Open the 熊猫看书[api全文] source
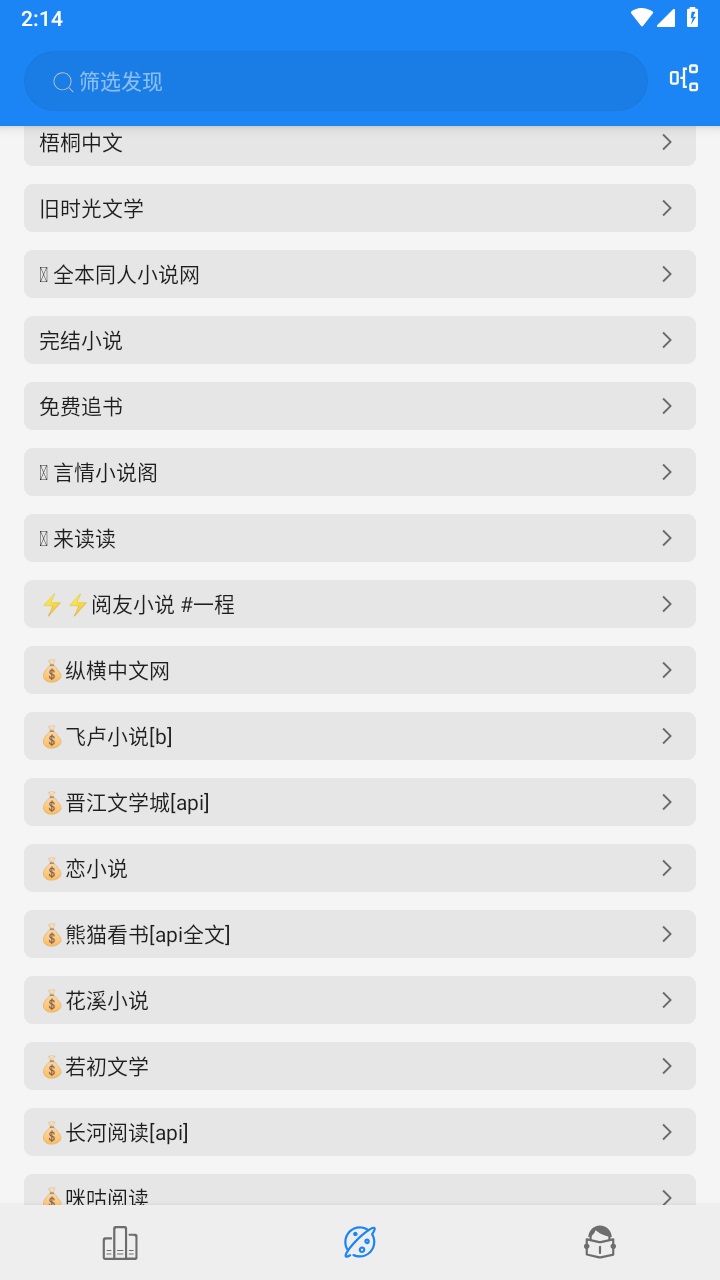This screenshot has height=1280, width=720. click(x=360, y=934)
